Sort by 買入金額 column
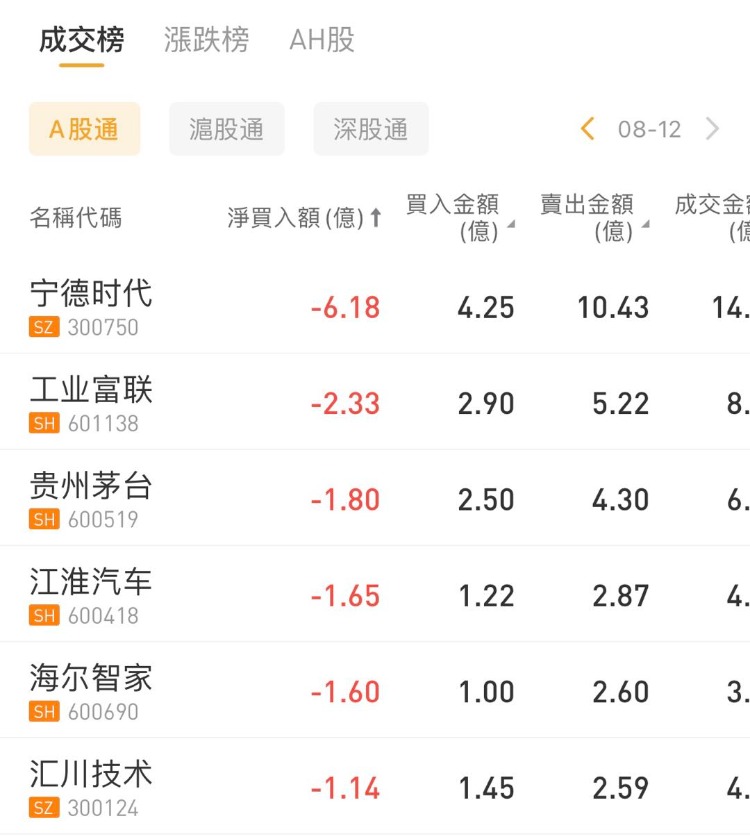Screen dimensions: 750x839 point(458,217)
